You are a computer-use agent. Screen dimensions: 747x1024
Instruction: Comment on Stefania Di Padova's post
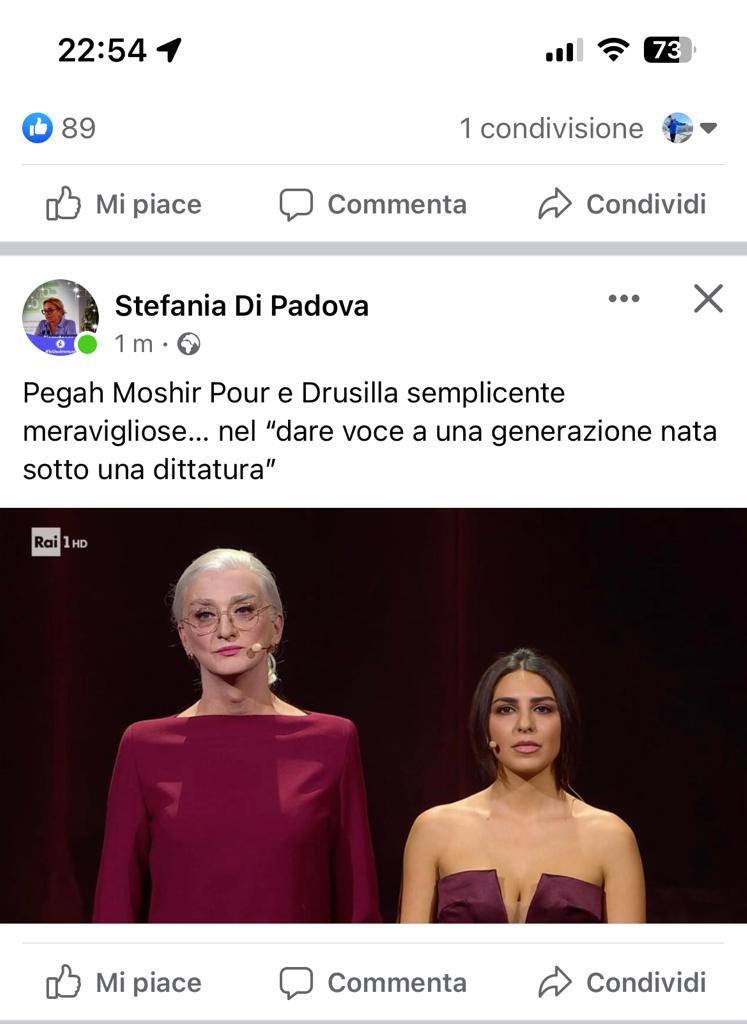pyautogui.click(x=373, y=982)
